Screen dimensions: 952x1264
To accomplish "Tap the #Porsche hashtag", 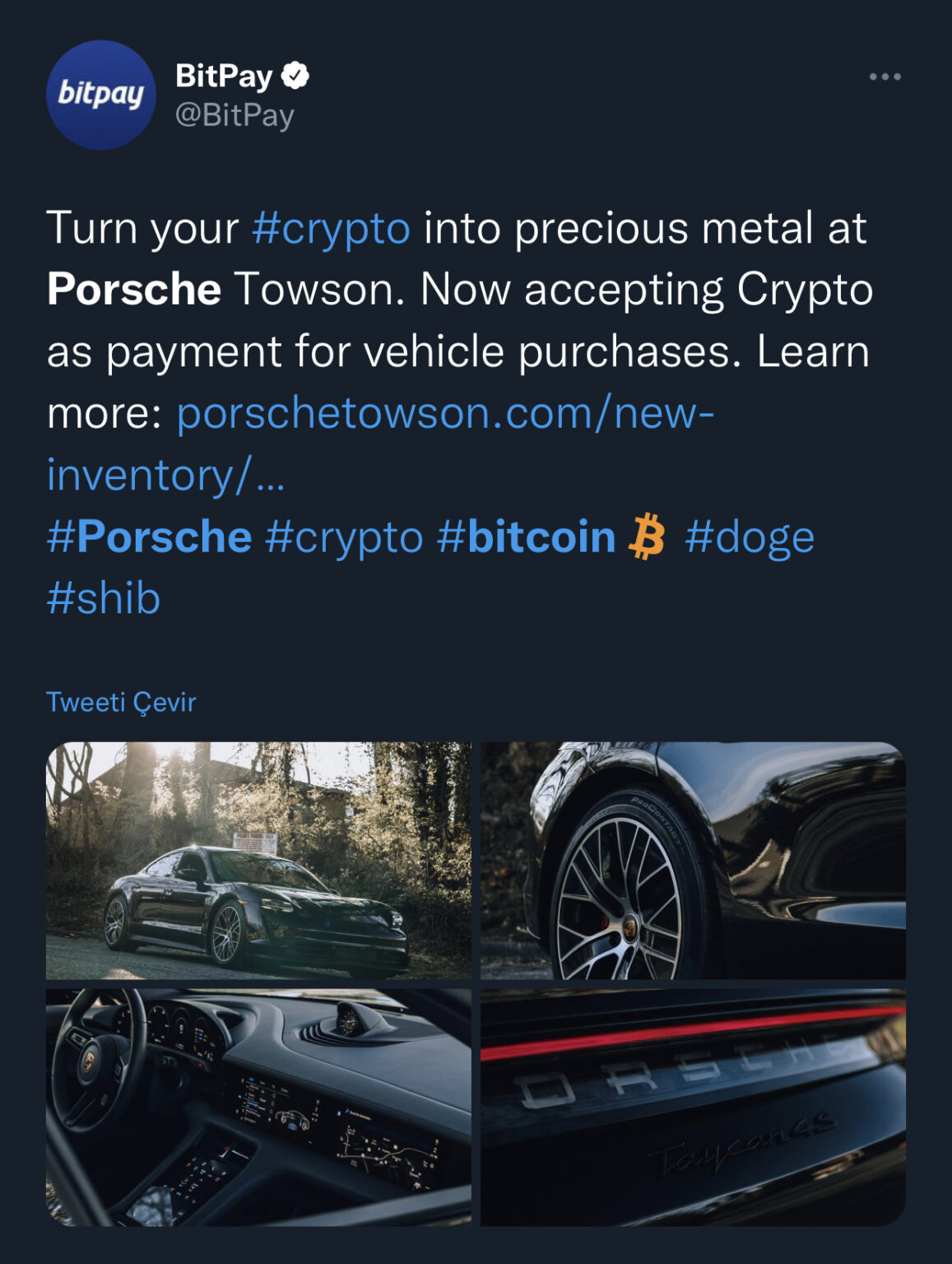I will (x=149, y=537).
